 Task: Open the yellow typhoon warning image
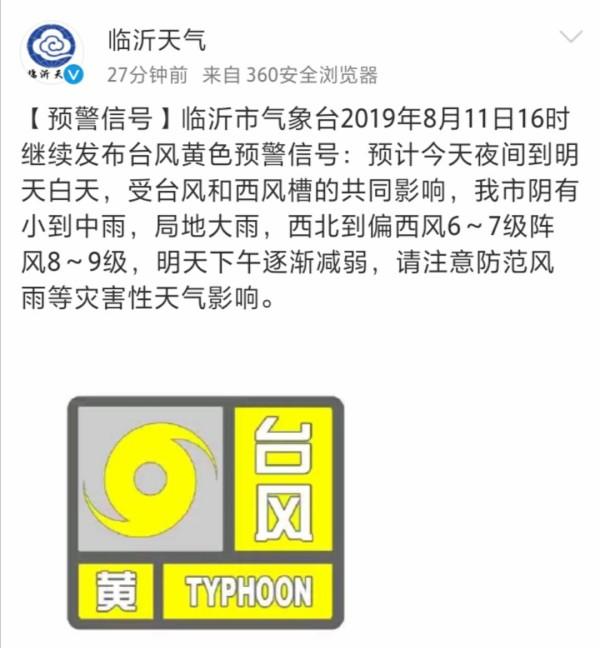(x=206, y=513)
